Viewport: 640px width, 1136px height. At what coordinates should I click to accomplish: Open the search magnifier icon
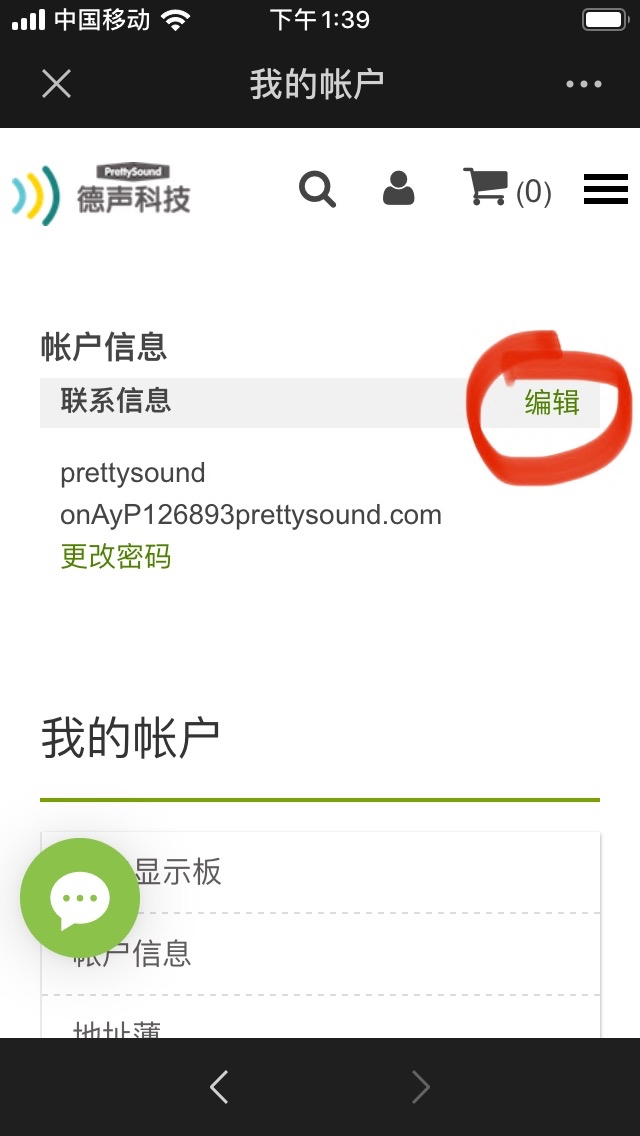pyautogui.click(x=317, y=190)
